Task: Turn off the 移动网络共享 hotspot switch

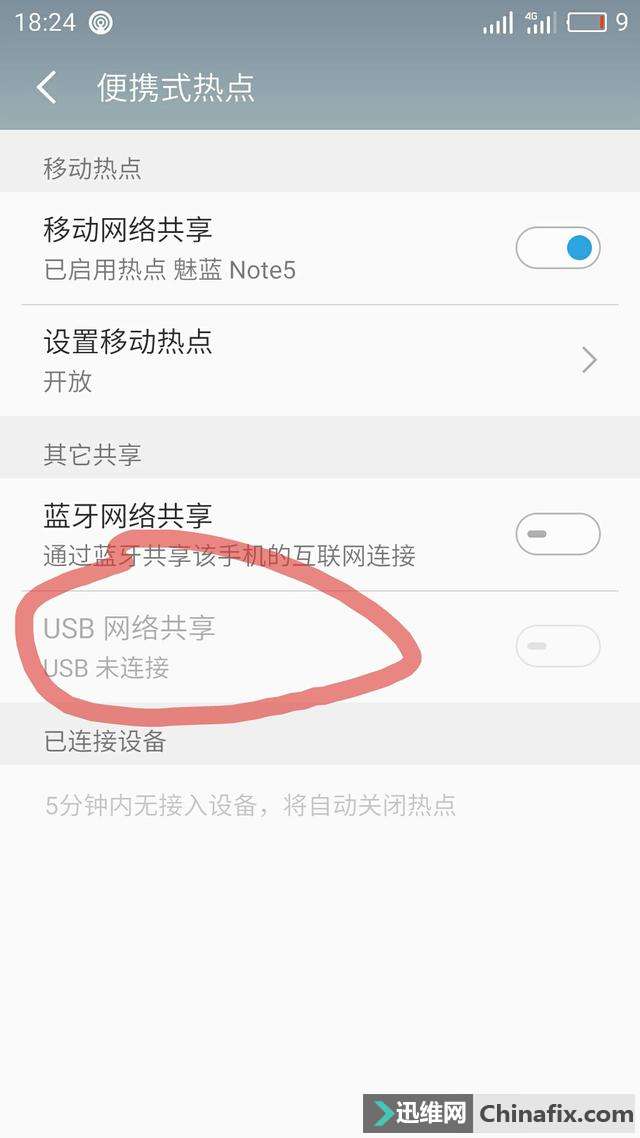Action: pyautogui.click(x=557, y=248)
